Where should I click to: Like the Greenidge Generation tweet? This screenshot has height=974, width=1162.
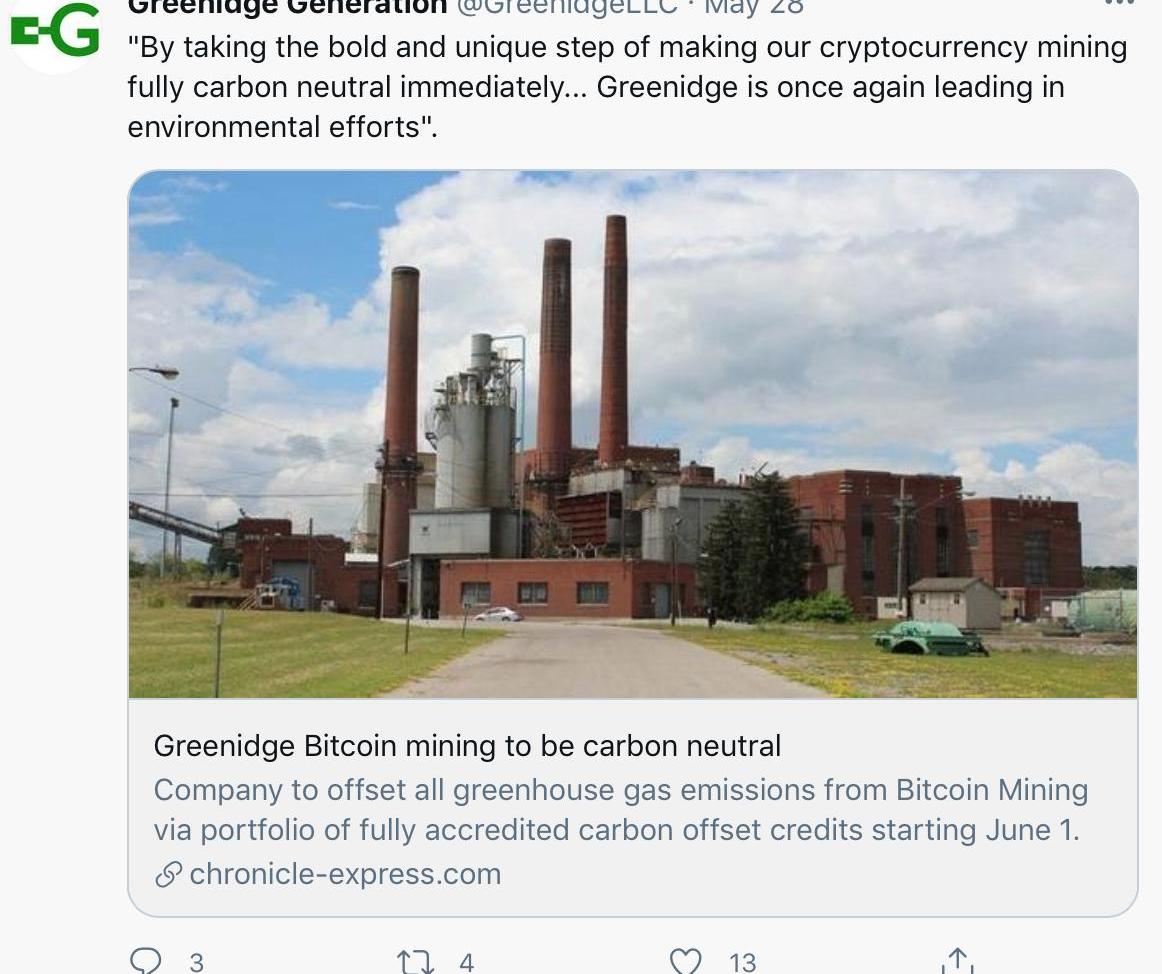(685, 962)
